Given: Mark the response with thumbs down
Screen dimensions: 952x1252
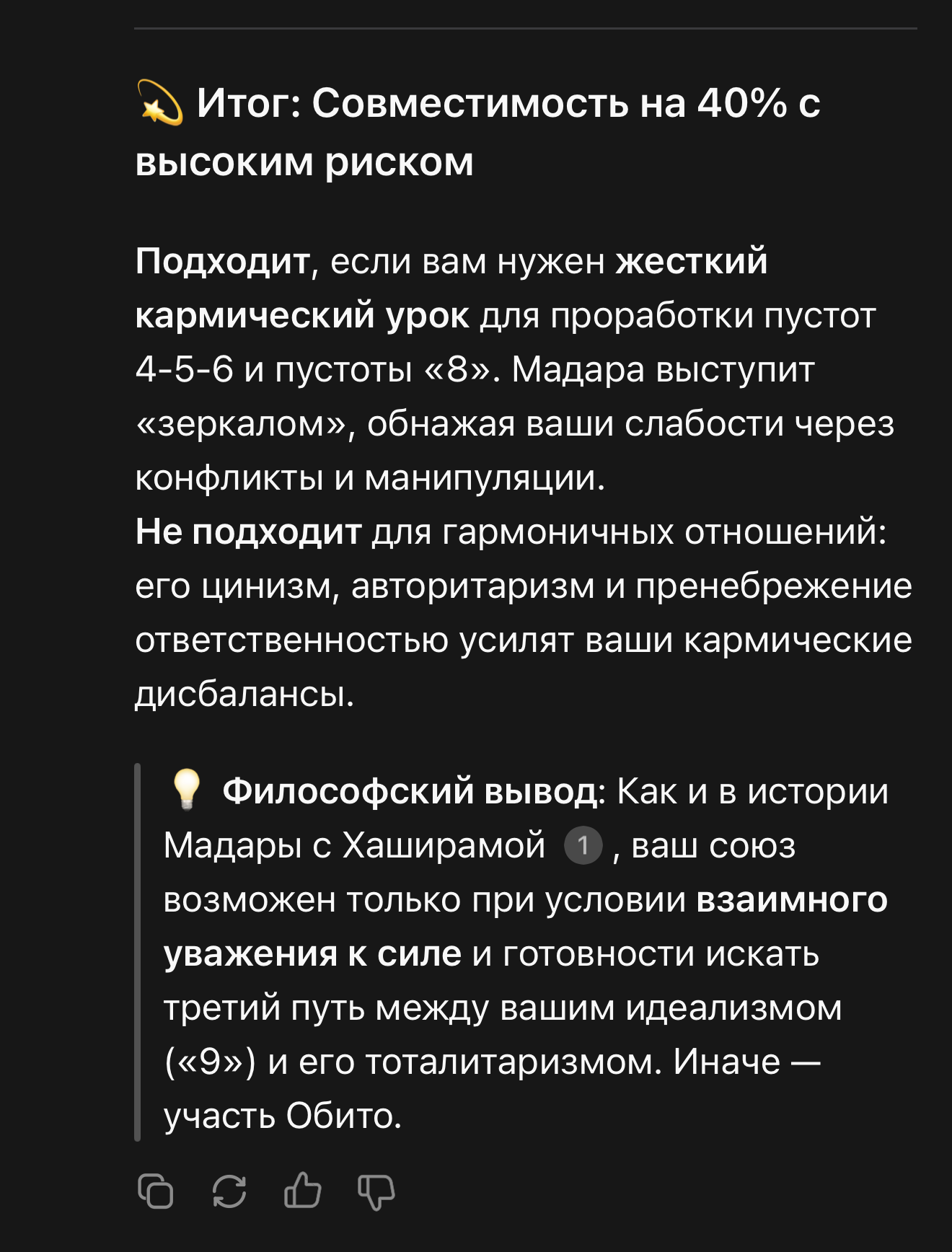Looking at the screenshot, I should click(x=376, y=1191).
